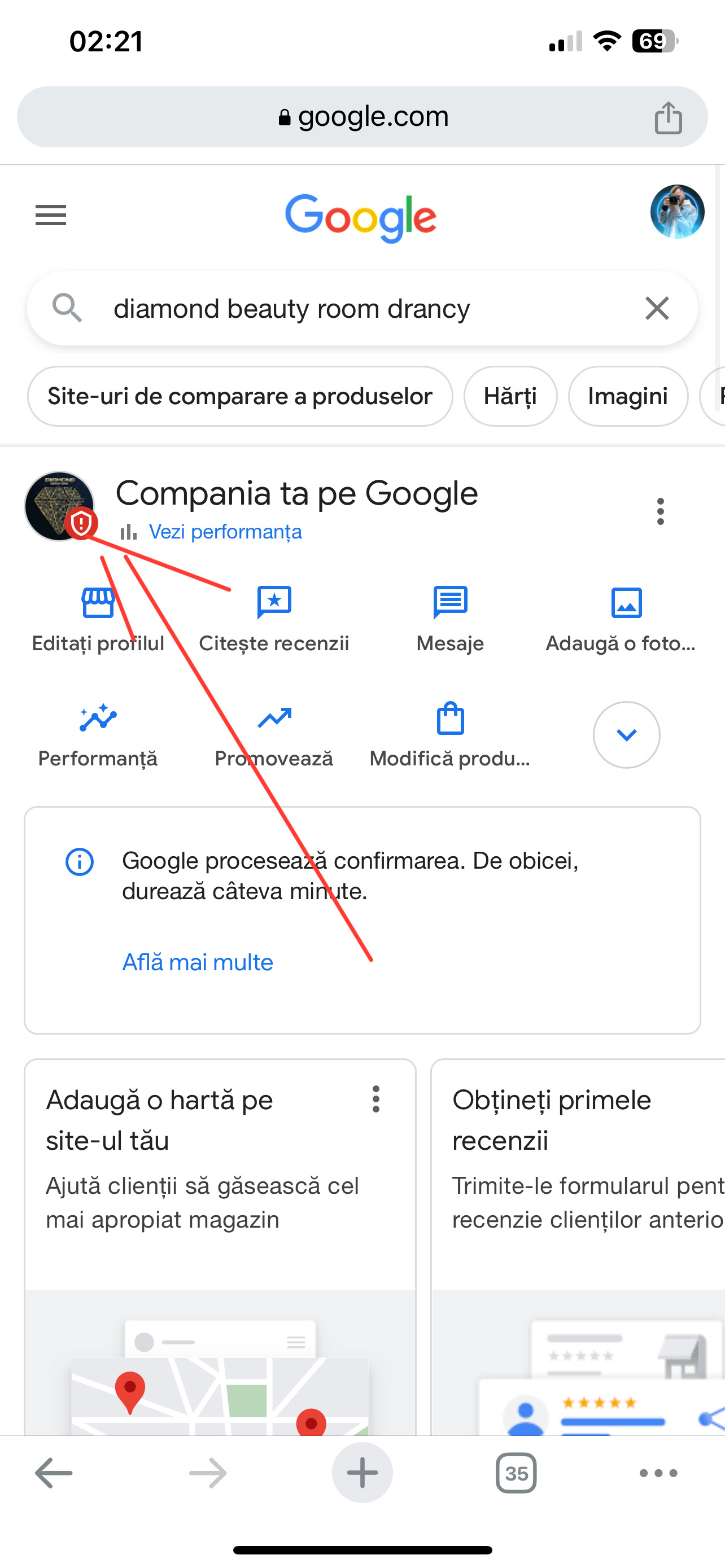Switch to the Imagini filter
The image size is (725, 1568).
[x=628, y=396]
